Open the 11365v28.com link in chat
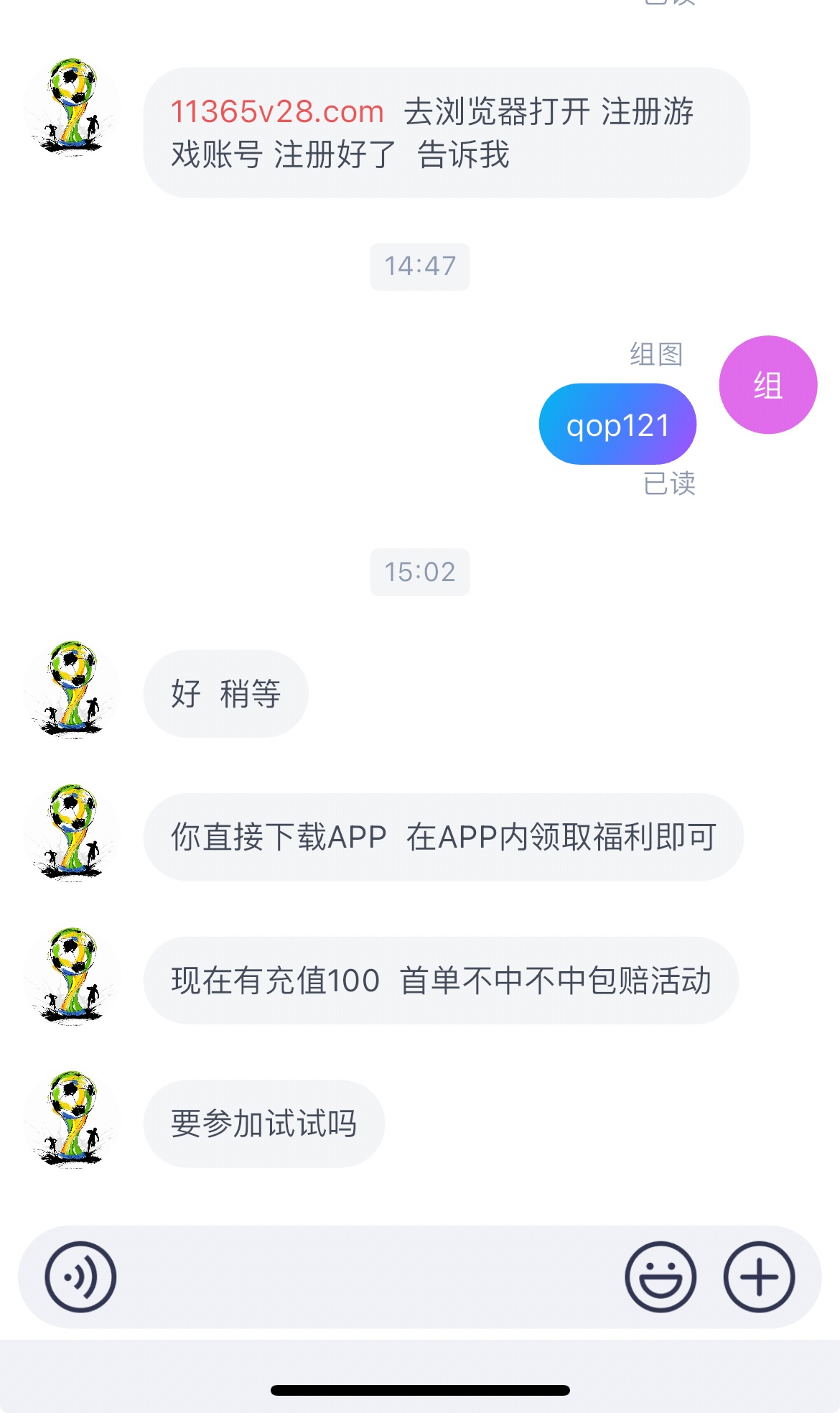This screenshot has width=840, height=1413. 277,112
